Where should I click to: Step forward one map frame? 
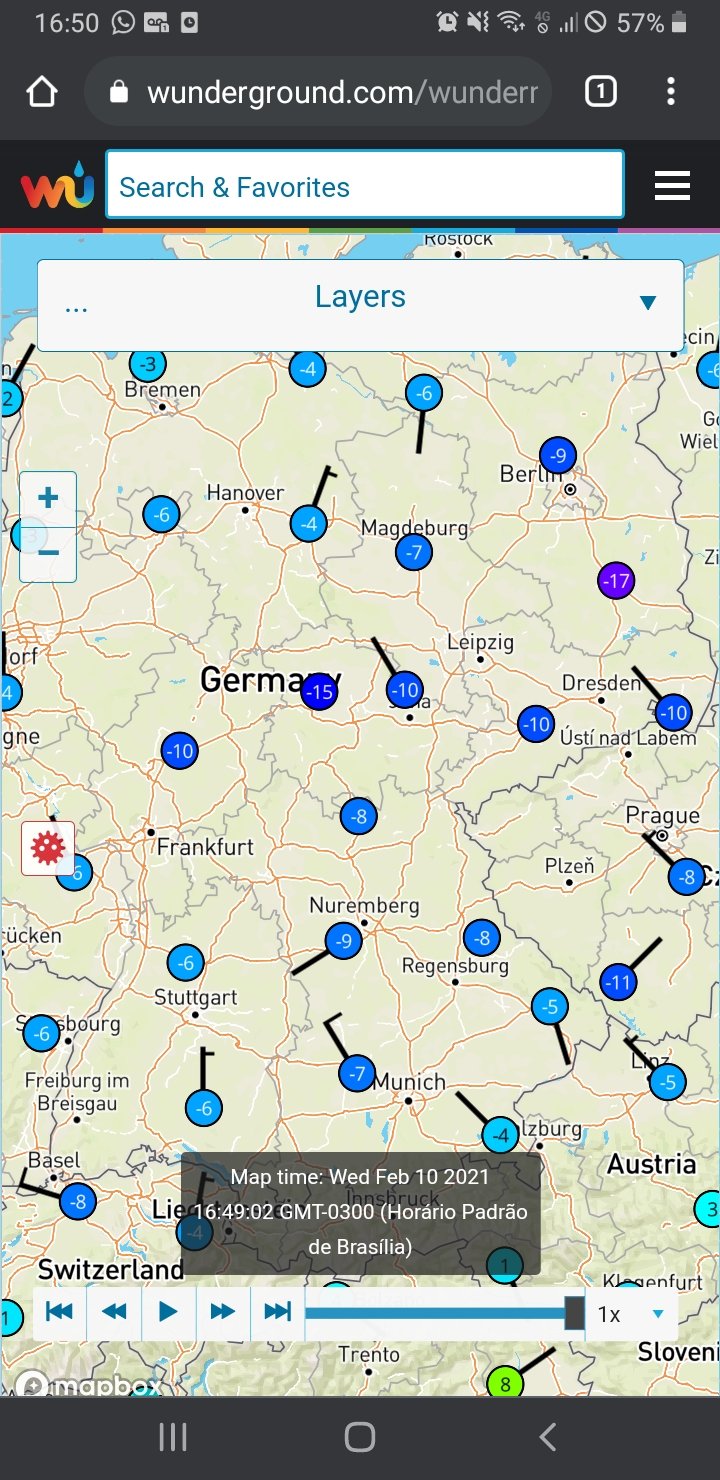[222, 1312]
